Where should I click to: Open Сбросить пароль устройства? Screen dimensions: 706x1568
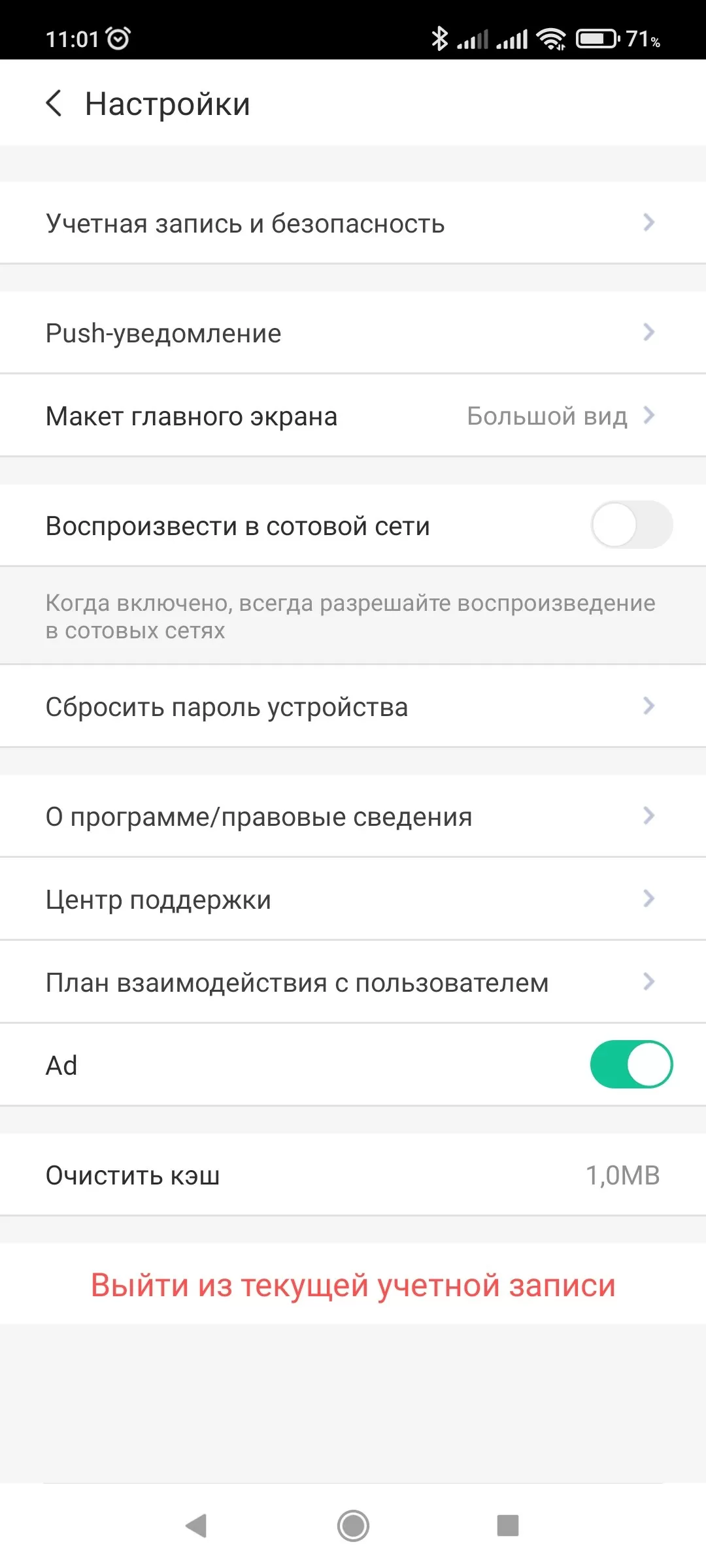point(353,706)
